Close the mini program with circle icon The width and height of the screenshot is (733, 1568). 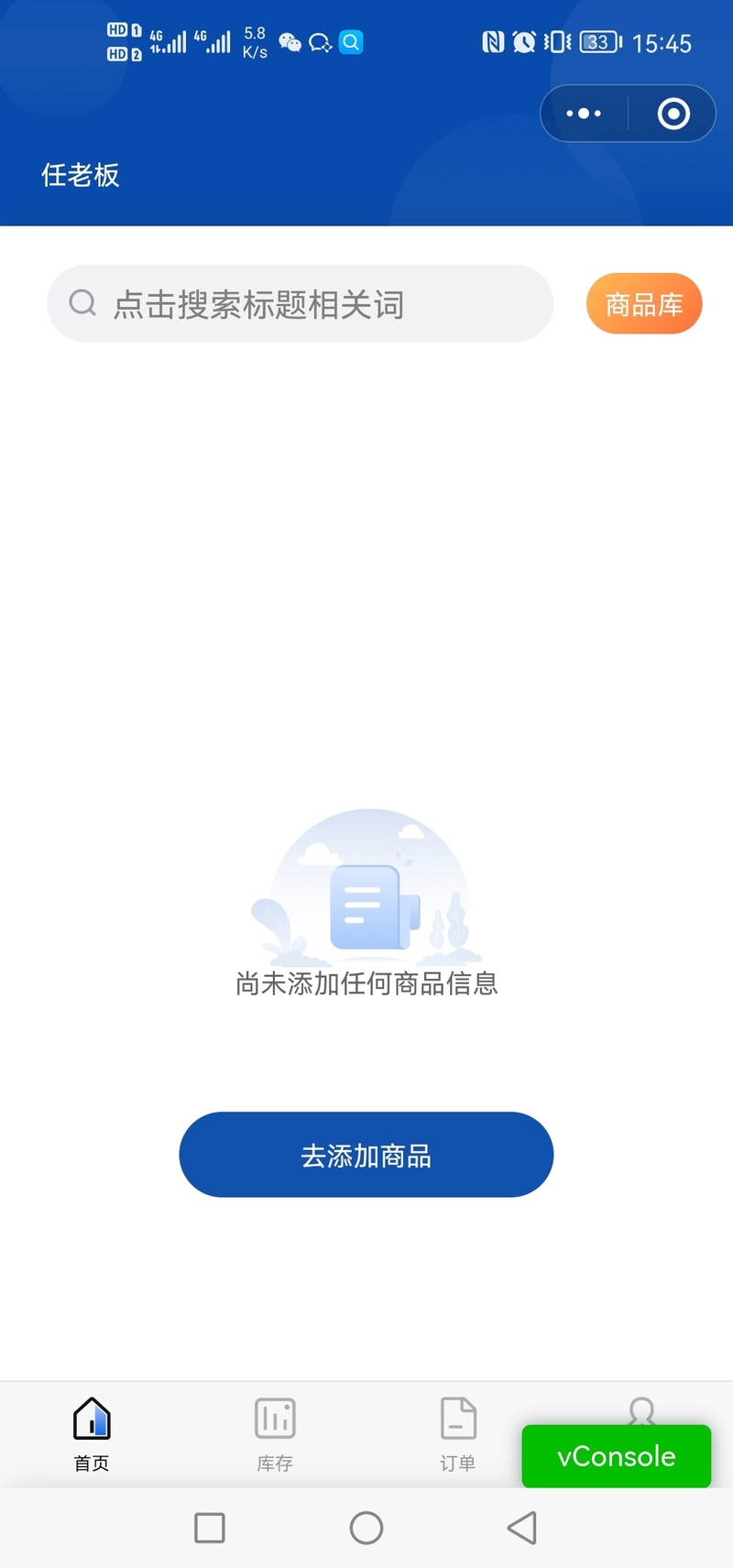click(x=673, y=114)
